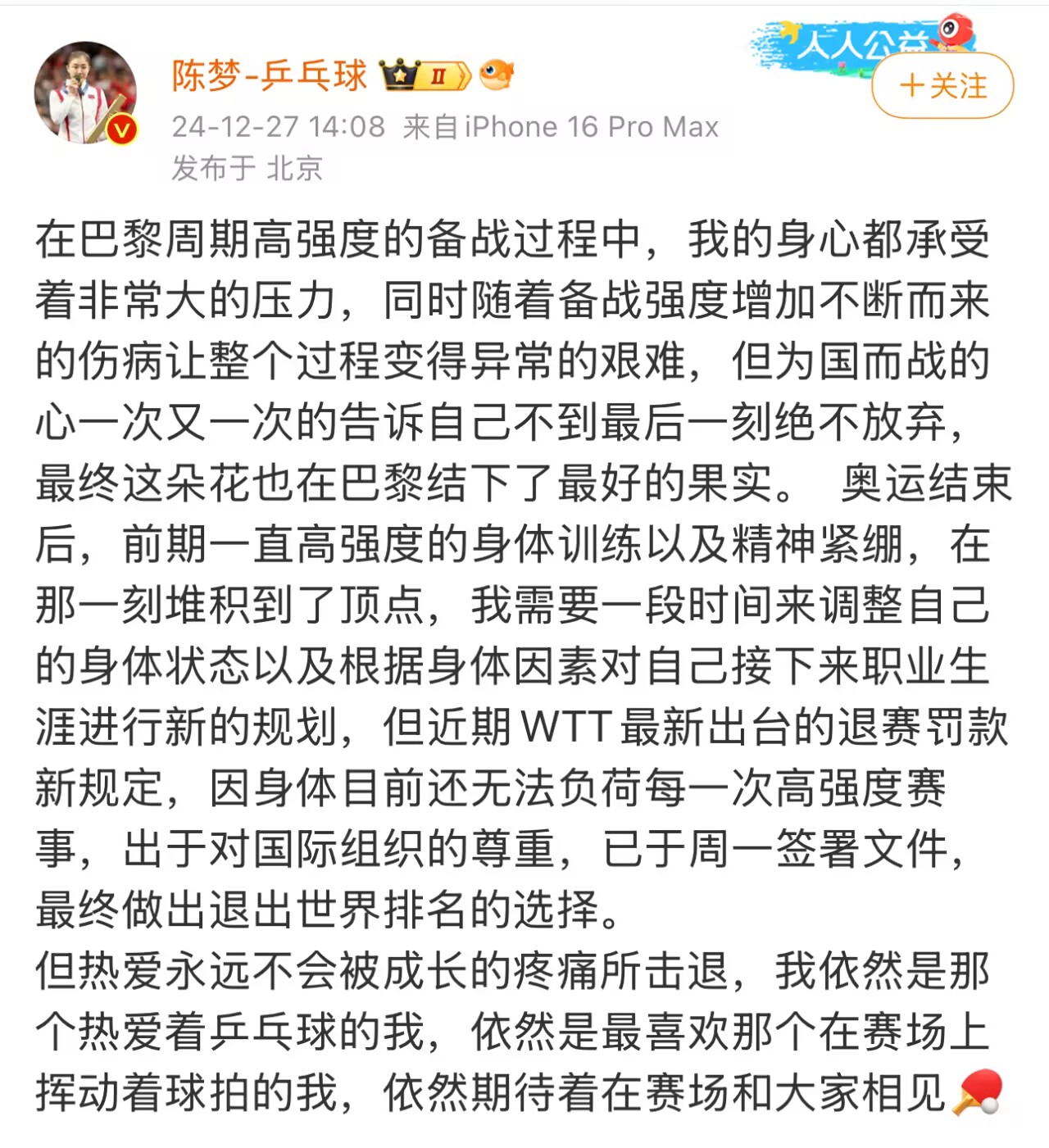Viewport: 1049px width, 1148px height.
Task: Tap the crown membership badge
Action: [x=425, y=75]
